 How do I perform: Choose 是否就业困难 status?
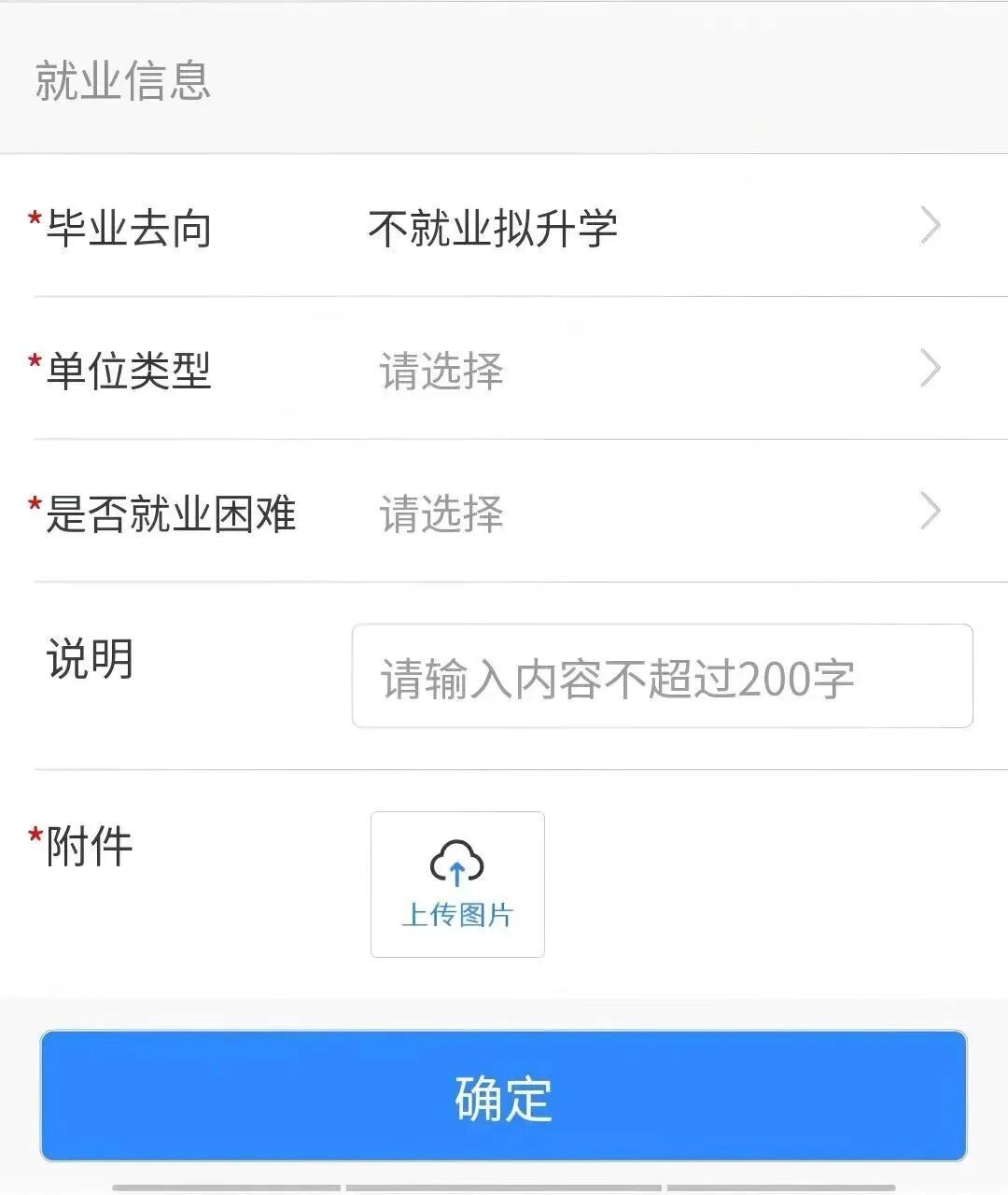(653, 513)
